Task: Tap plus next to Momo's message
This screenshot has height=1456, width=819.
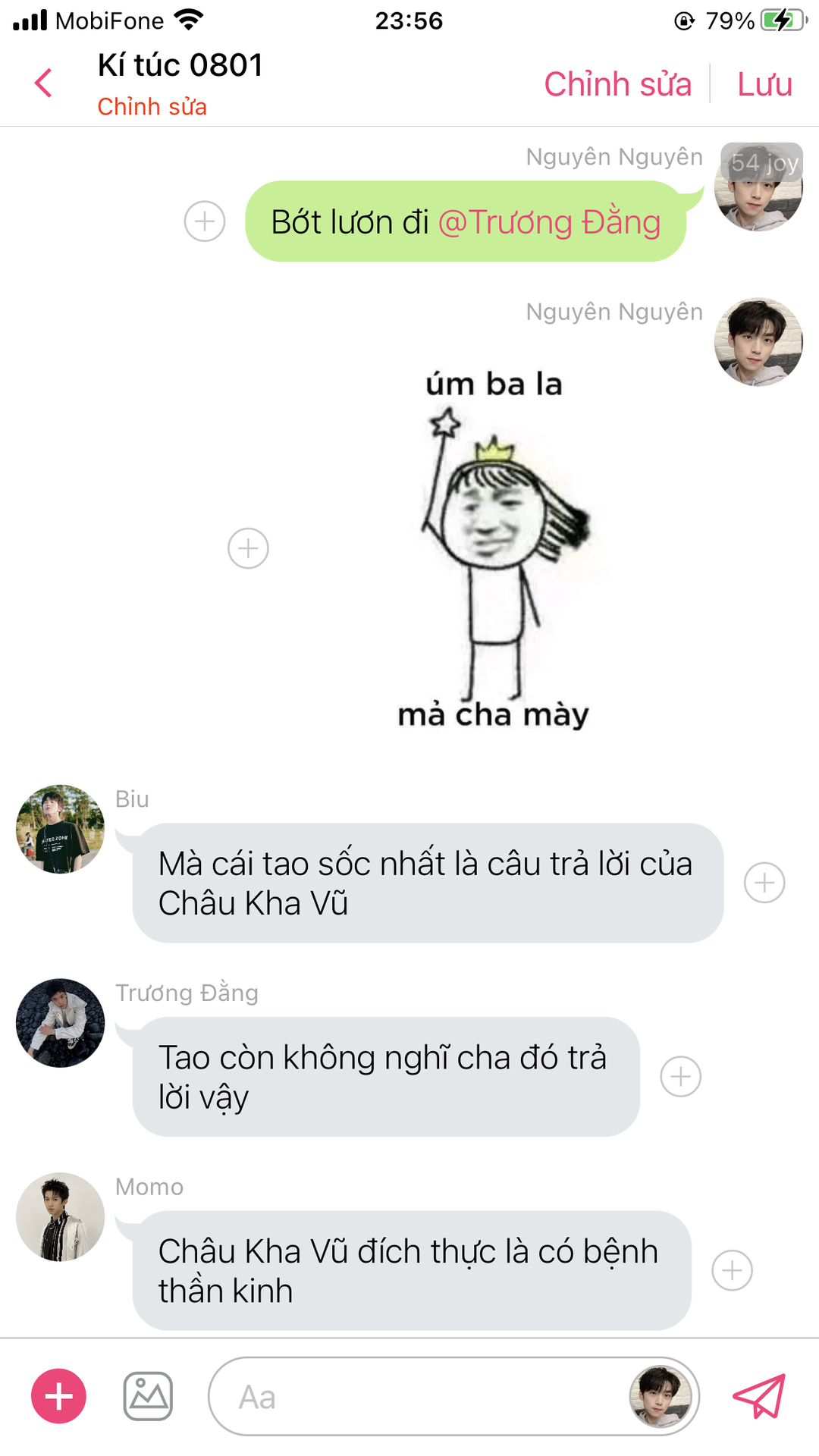Action: [732, 1270]
